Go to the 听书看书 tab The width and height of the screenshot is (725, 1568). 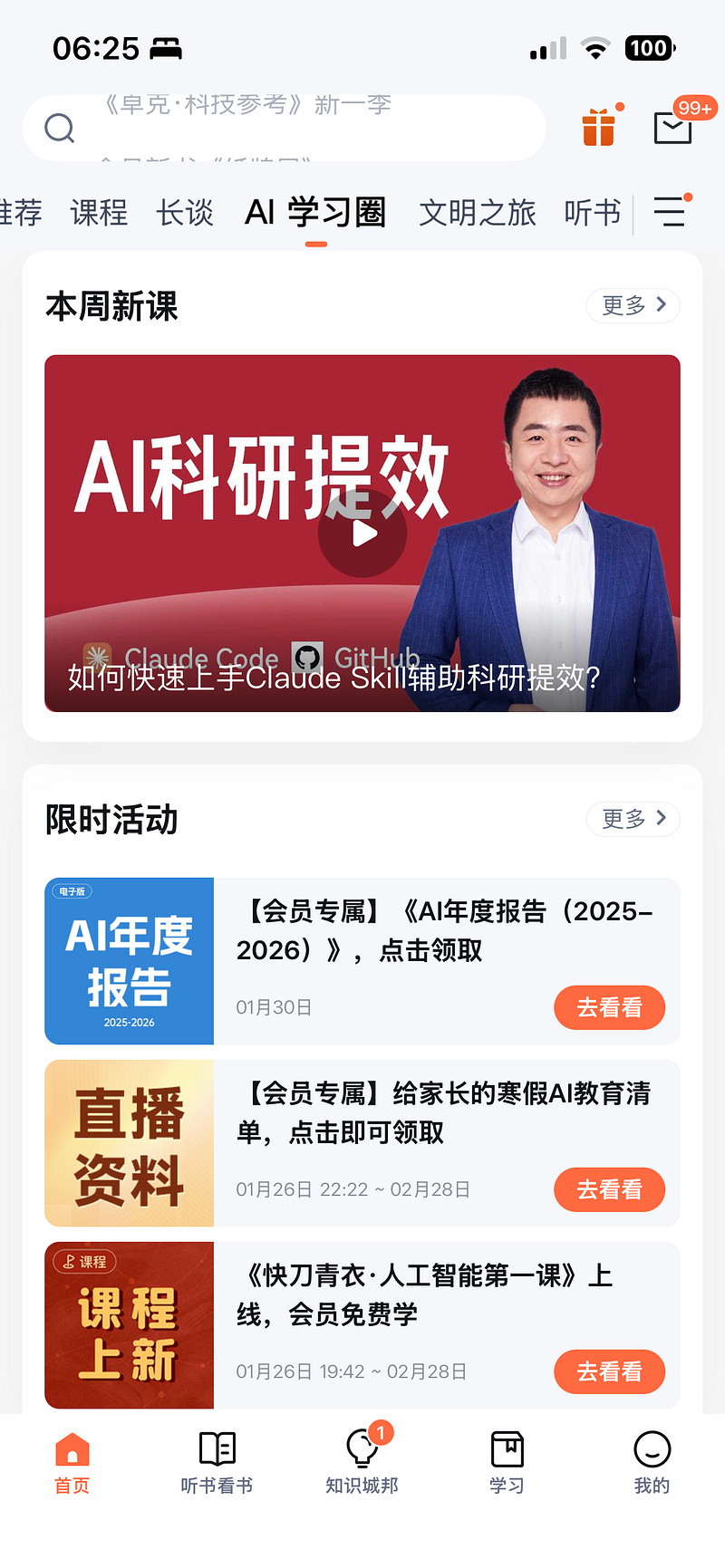[217, 1462]
